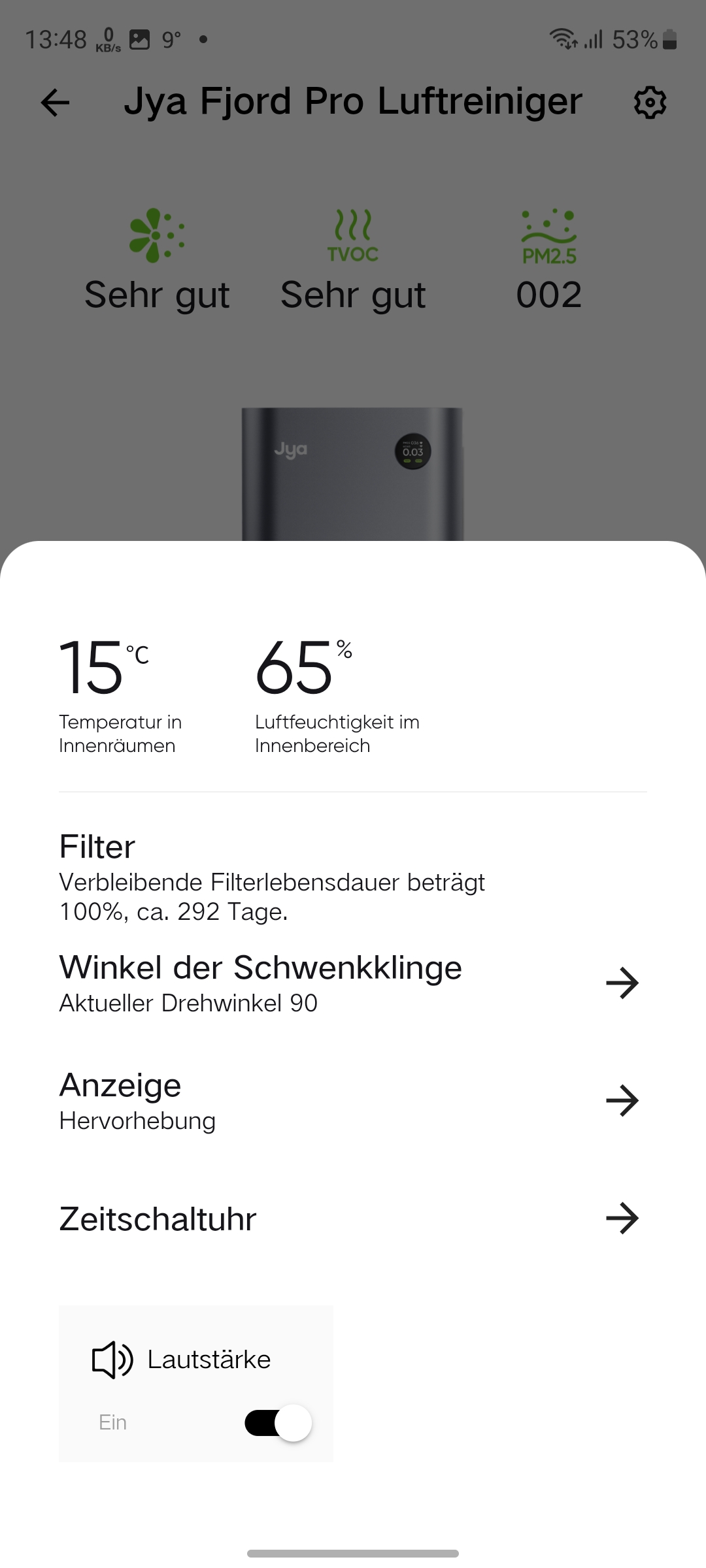Open the Anzeige display options
Viewport: 706px width, 1568px height.
point(621,1101)
